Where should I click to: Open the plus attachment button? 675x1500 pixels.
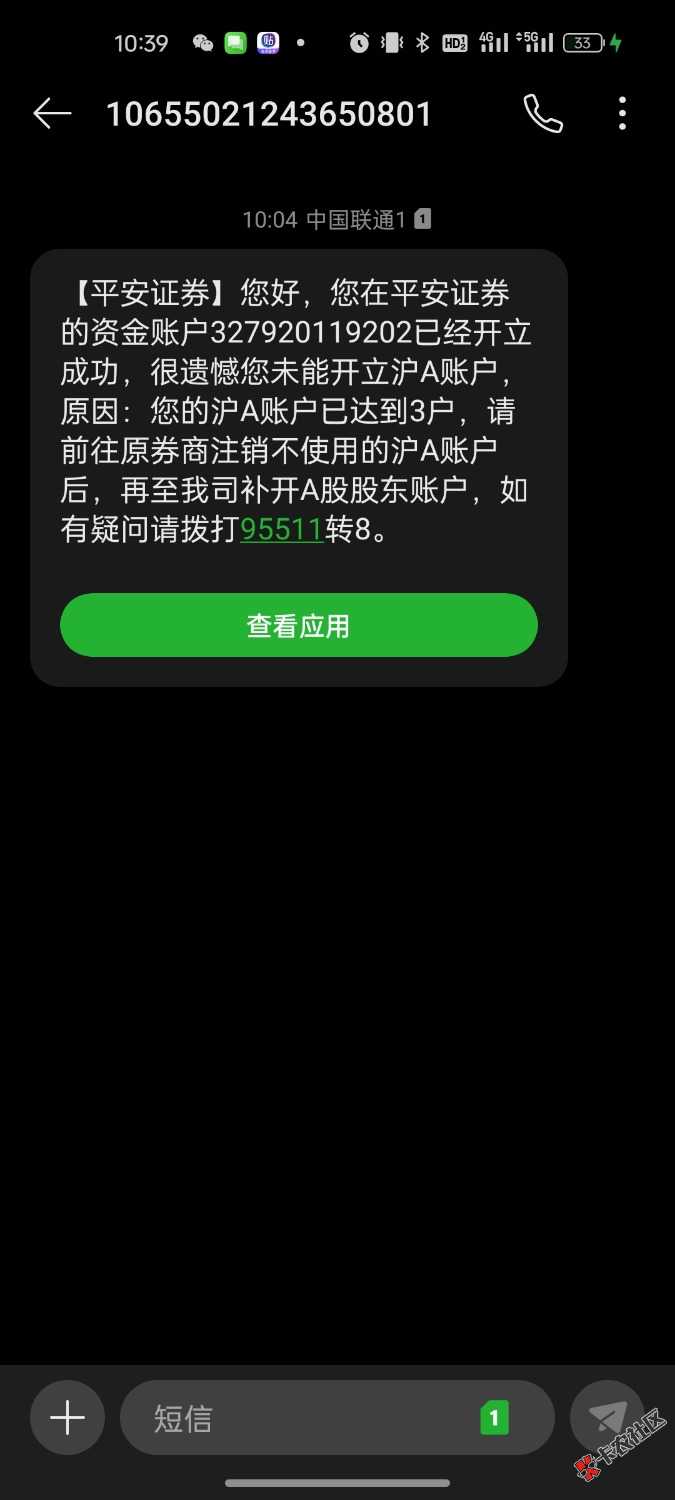pos(67,1417)
